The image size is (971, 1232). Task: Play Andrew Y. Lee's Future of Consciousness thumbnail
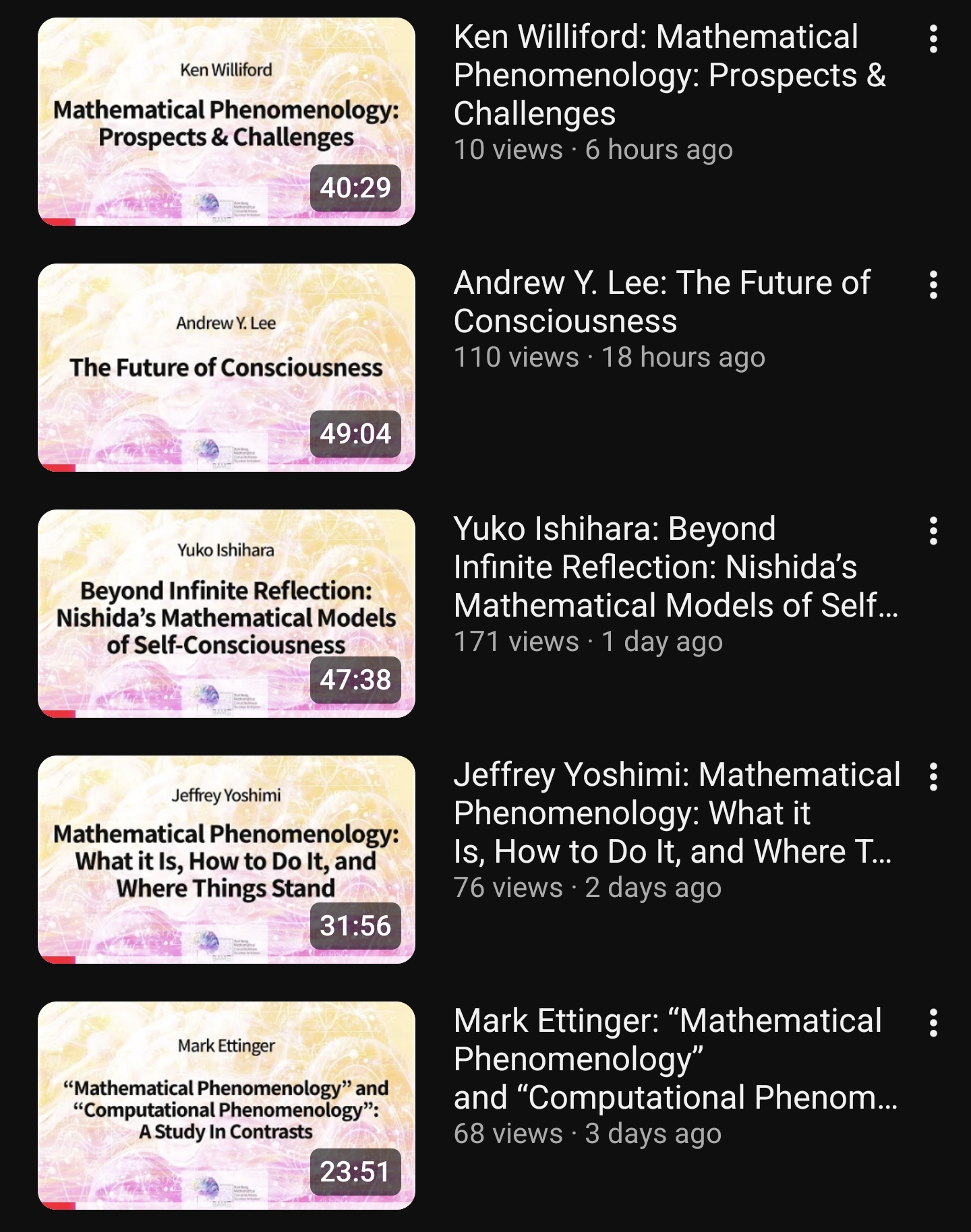tap(226, 367)
